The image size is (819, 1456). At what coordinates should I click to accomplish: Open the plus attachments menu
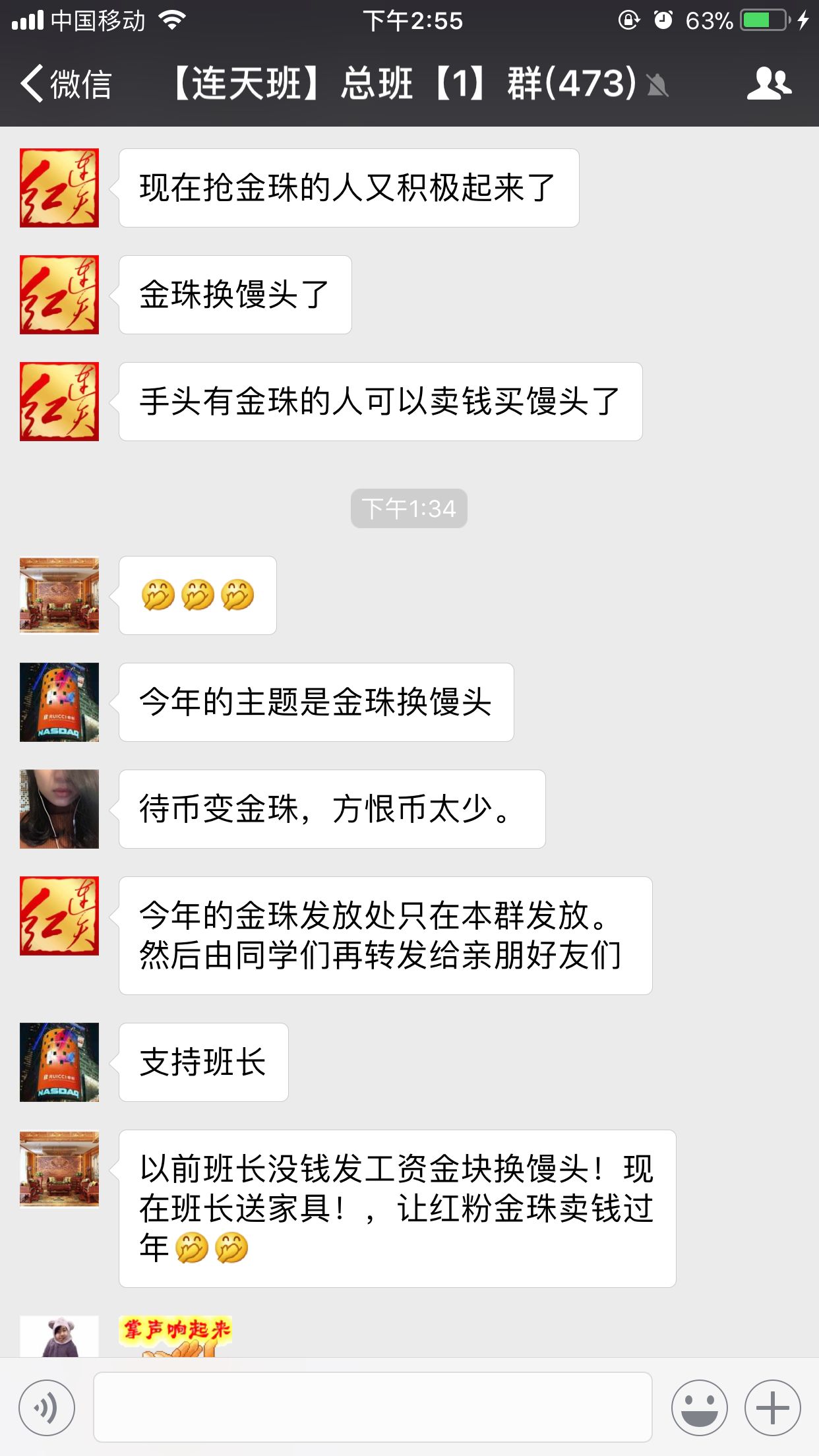click(x=772, y=1407)
